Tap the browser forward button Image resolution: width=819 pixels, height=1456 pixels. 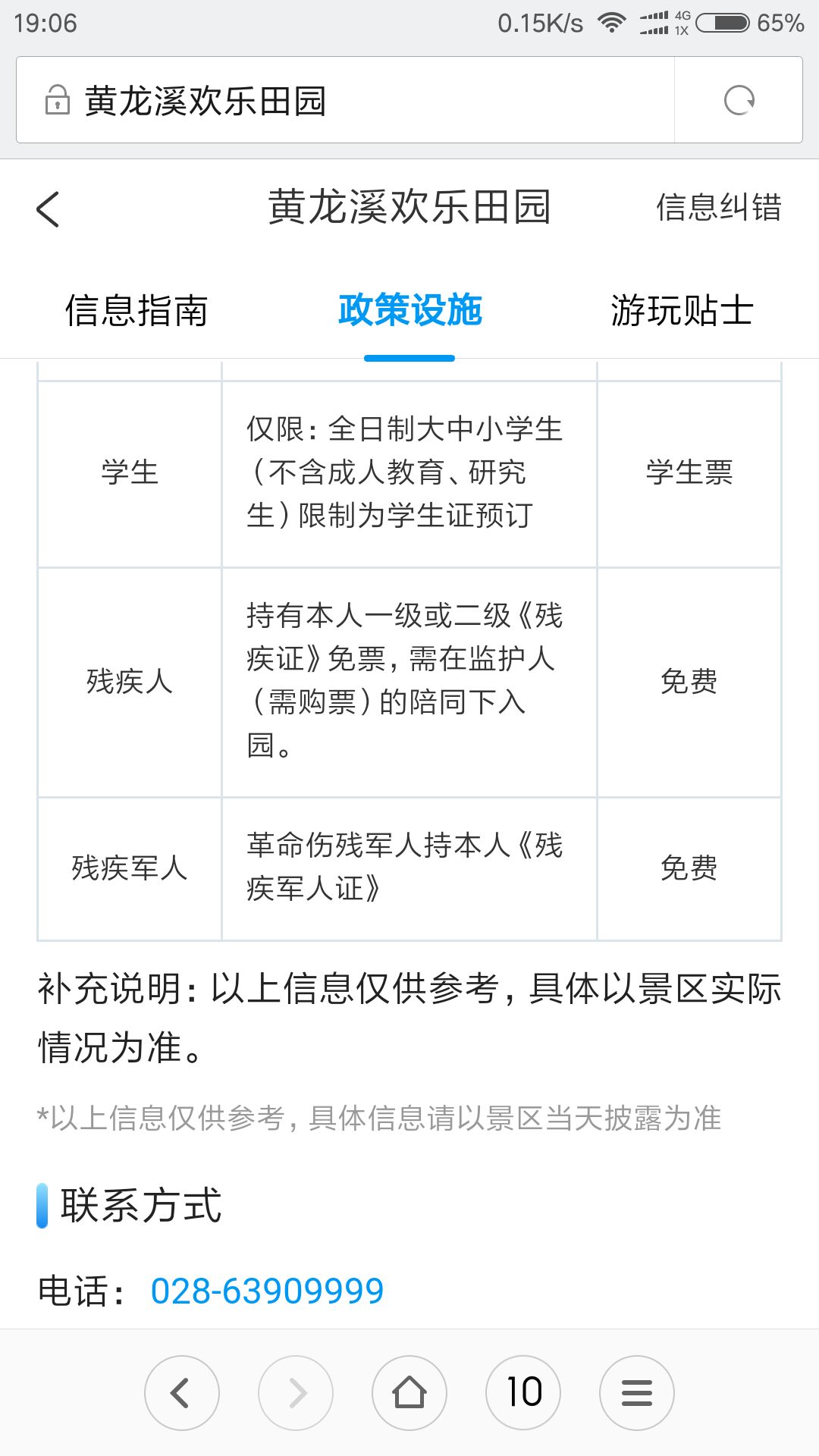[x=296, y=1393]
